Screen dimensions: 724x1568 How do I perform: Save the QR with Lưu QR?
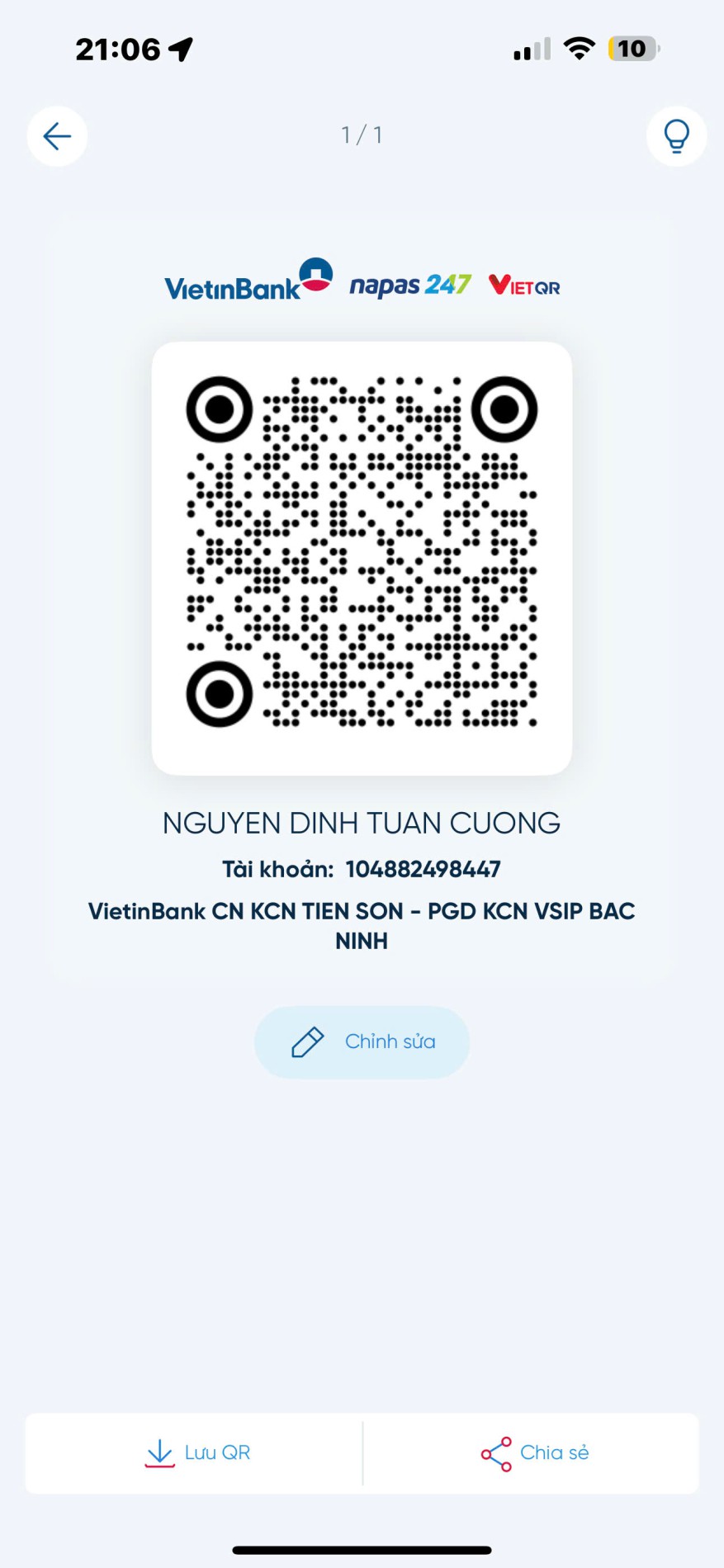point(196,1453)
